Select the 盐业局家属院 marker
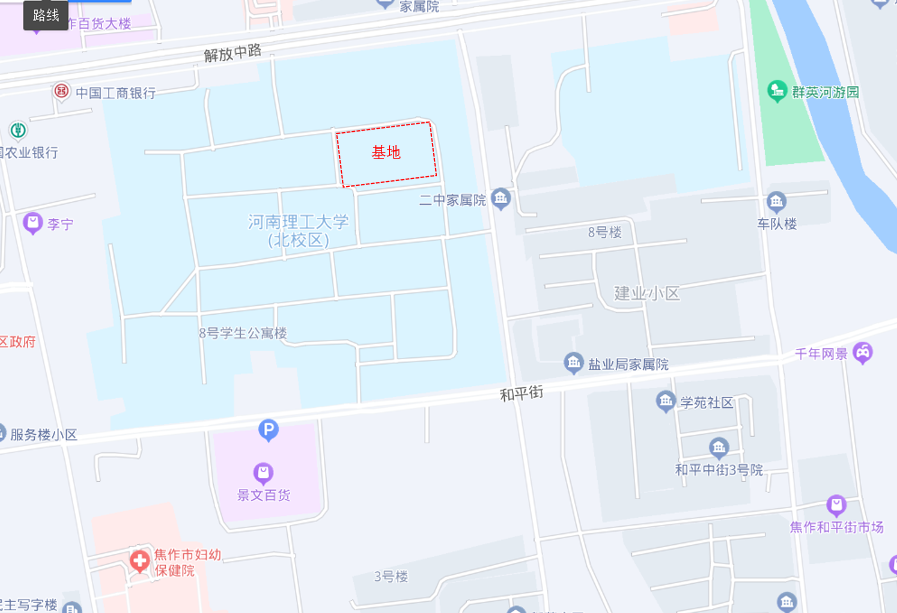The height and width of the screenshot is (613, 897). click(574, 363)
